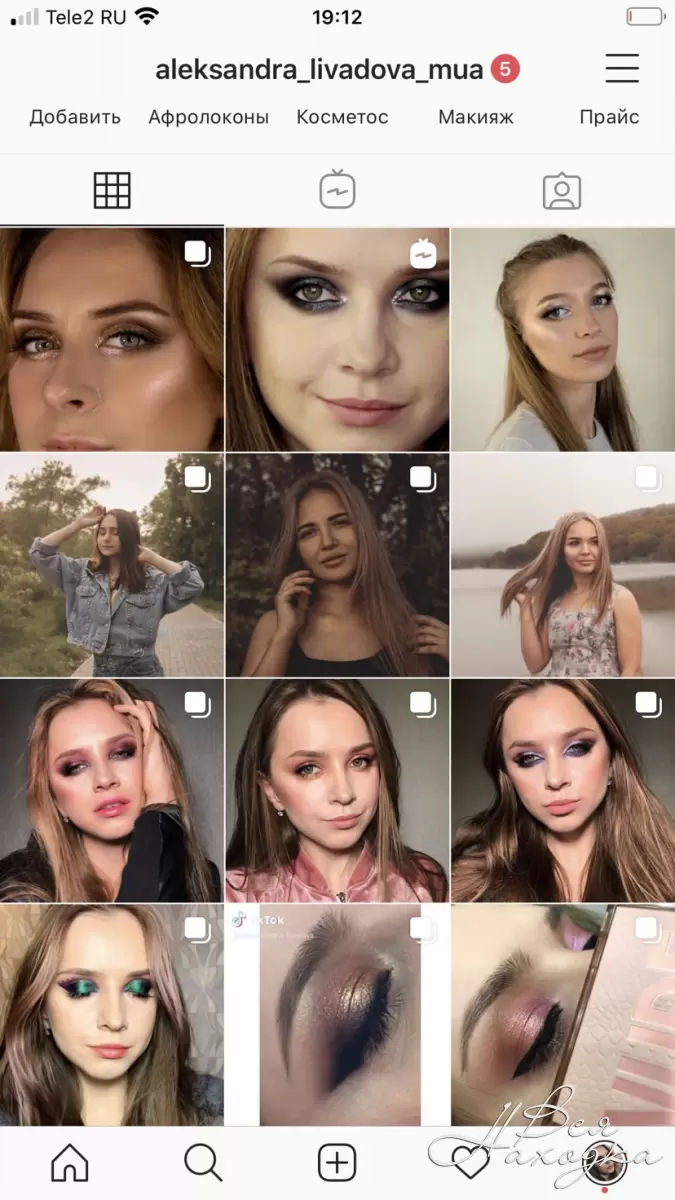Image resolution: width=675 pixels, height=1200 pixels.
Task: Tap the account username switcher
Action: coord(320,69)
